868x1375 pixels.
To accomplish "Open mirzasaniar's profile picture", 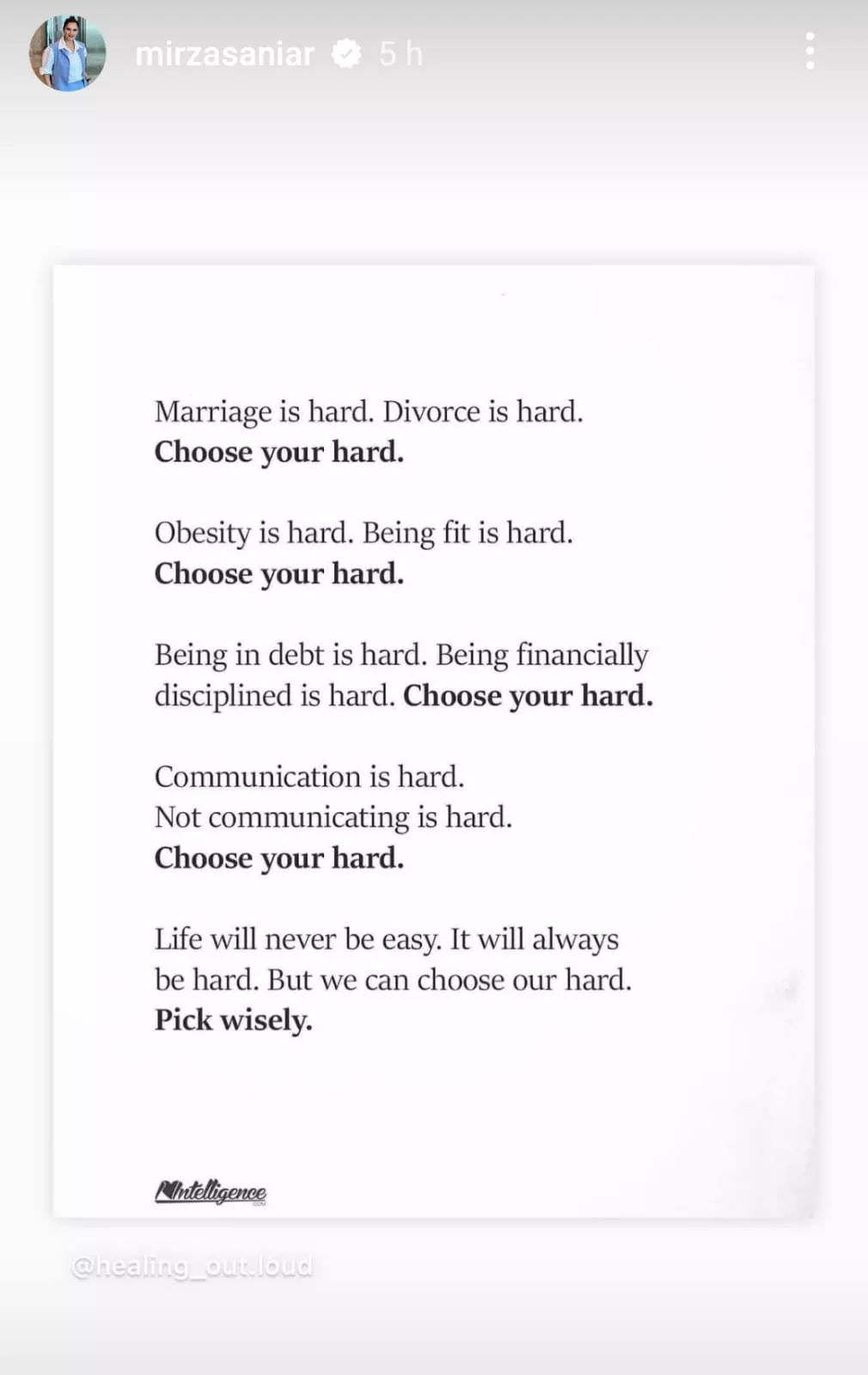I will click(67, 53).
